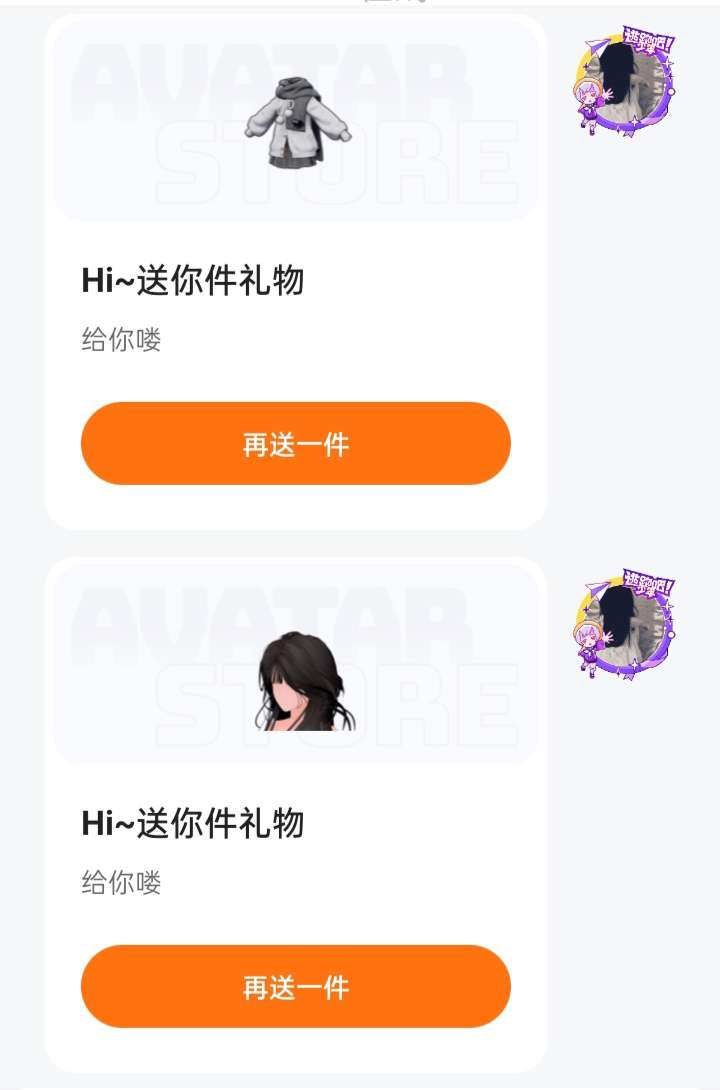Tap 再送一件 under the hoodie gift
Image resolution: width=720 pixels, height=1090 pixels.
[295, 444]
